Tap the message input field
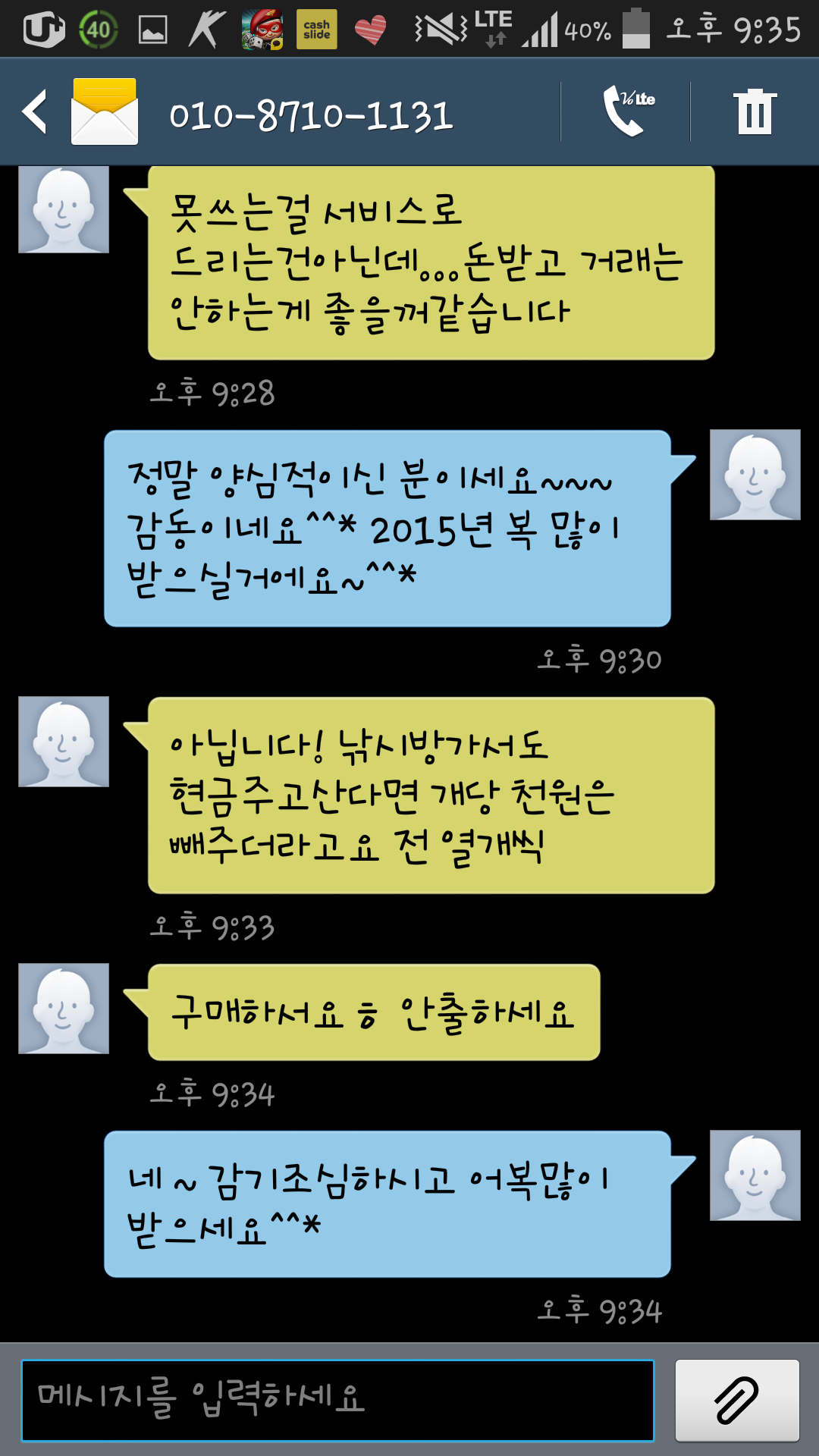The height and width of the screenshot is (1456, 819). pyautogui.click(x=337, y=1400)
